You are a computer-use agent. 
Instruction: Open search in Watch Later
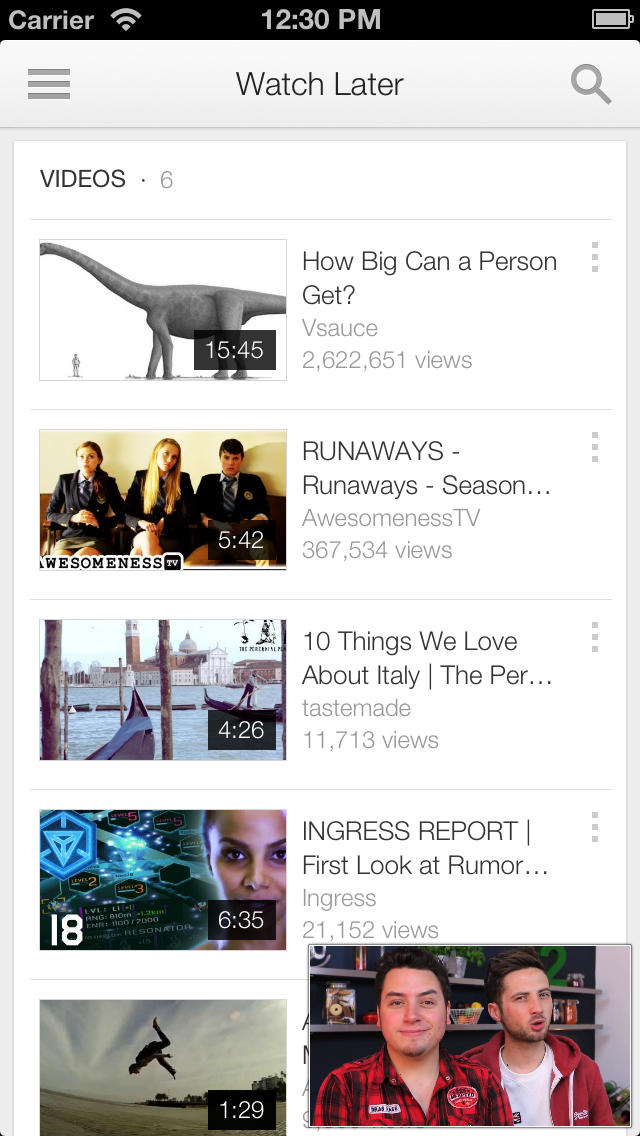(x=590, y=84)
